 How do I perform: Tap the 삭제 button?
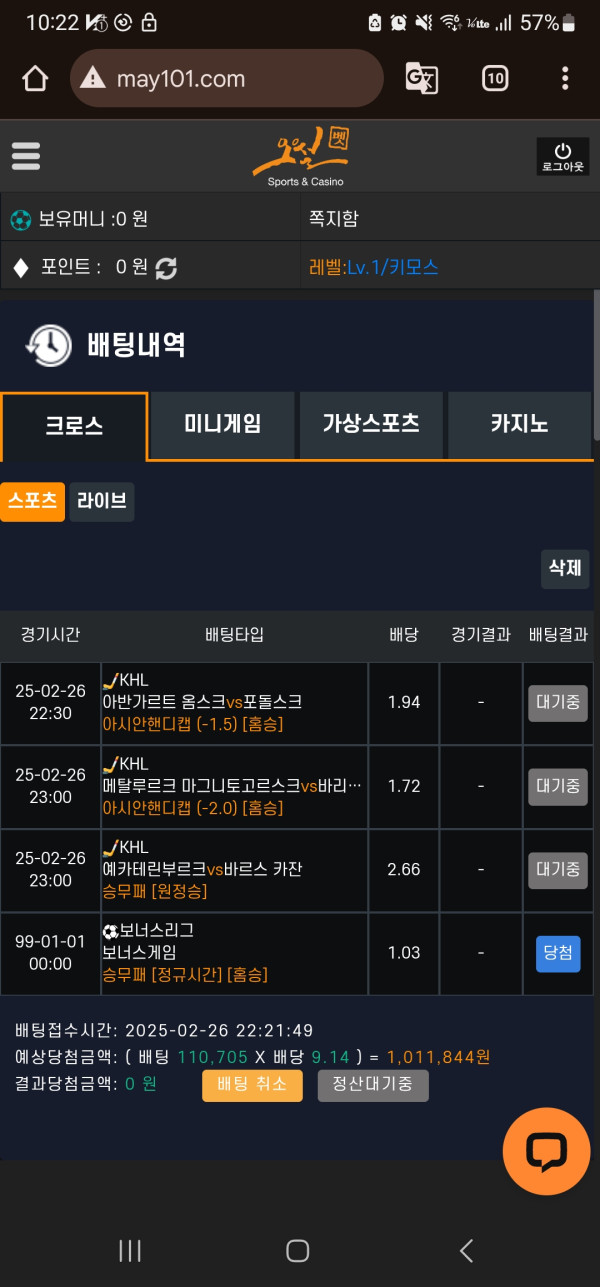coord(565,568)
